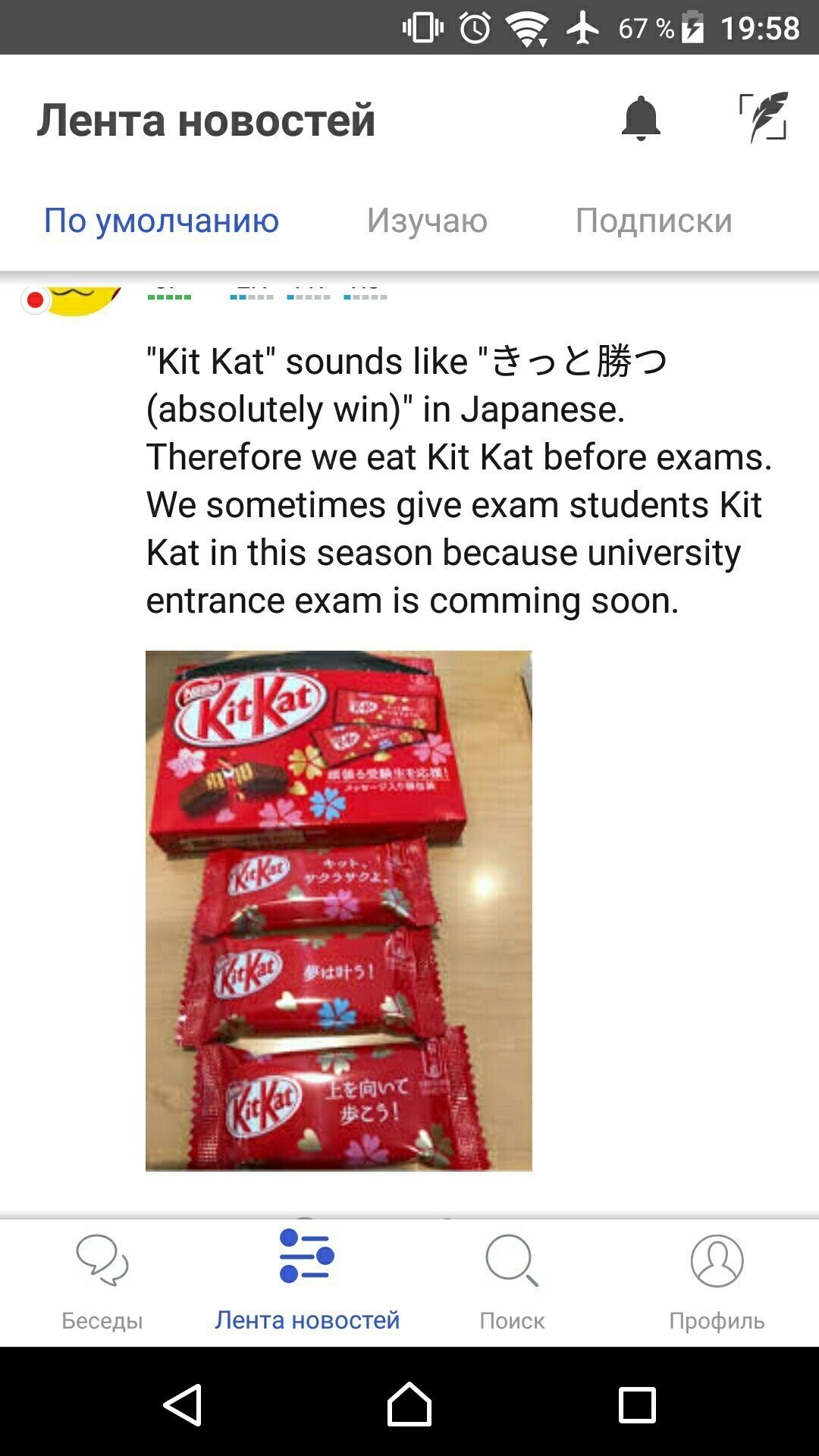Go to the Профиль tab

pos(717,1282)
